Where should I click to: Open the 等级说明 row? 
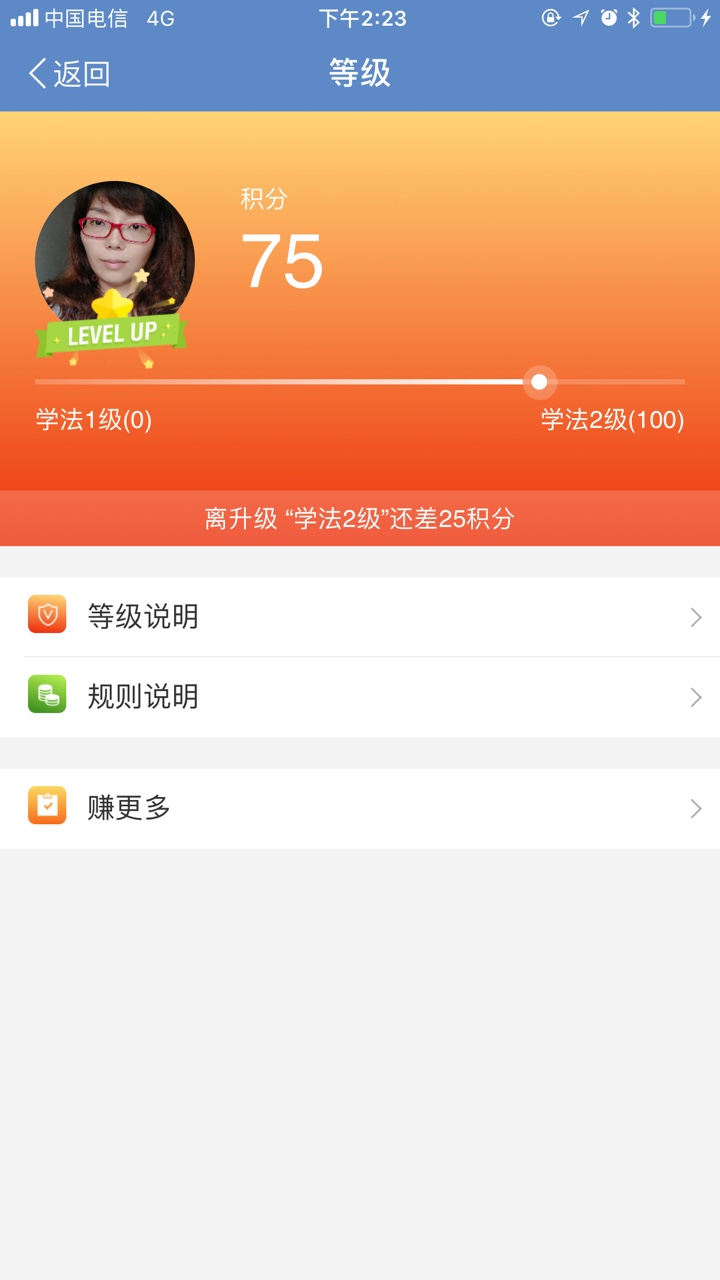click(x=360, y=617)
